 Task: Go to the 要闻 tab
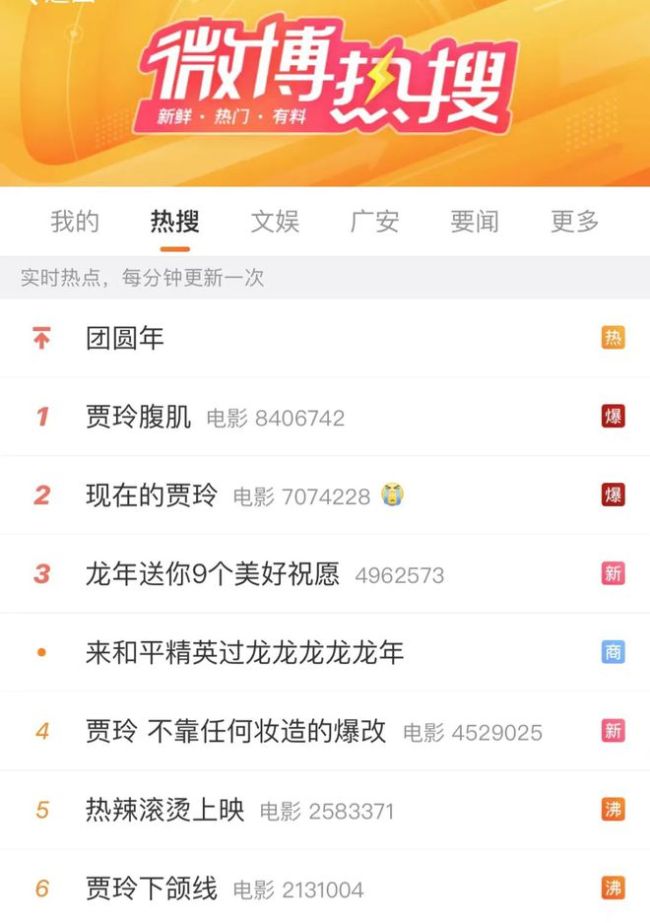pos(474,221)
